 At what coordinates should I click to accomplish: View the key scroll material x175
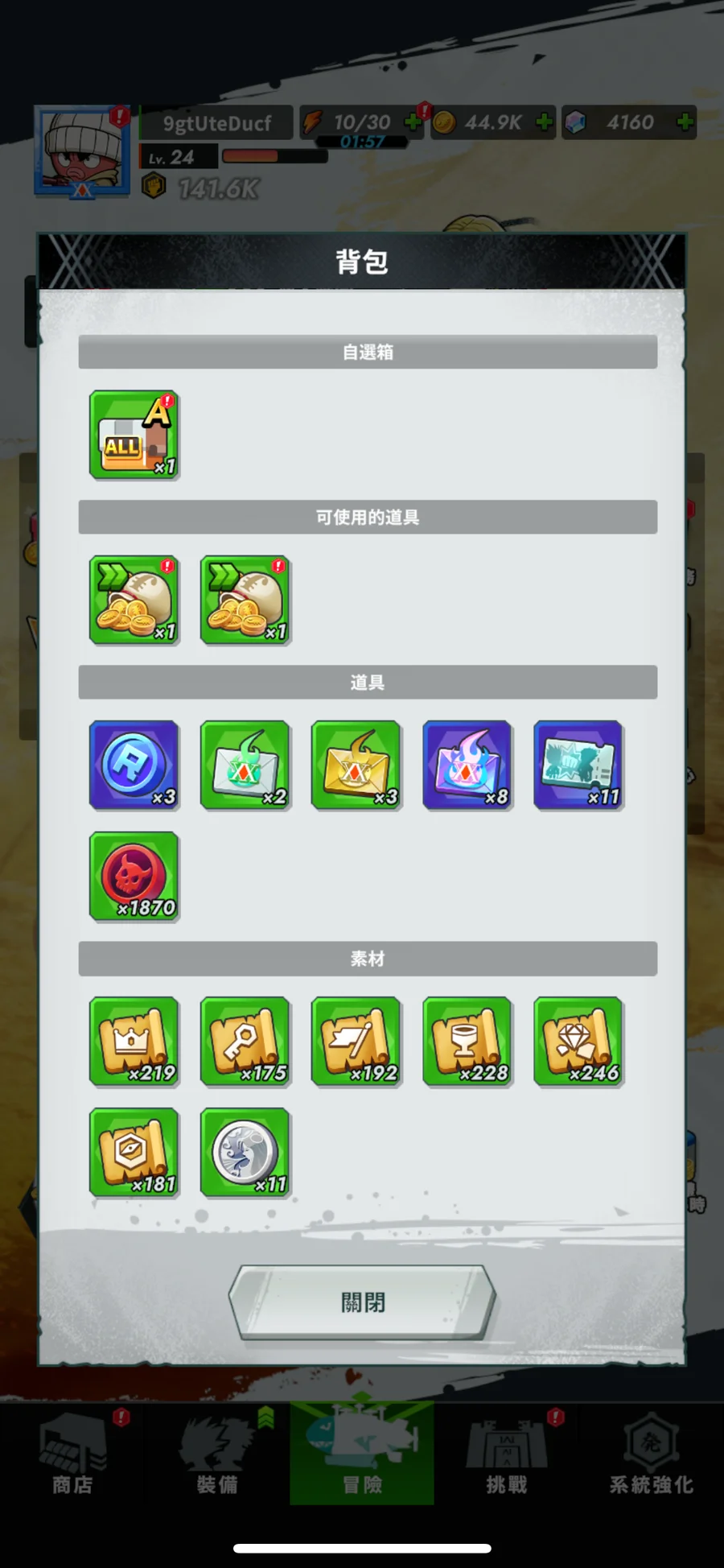click(x=245, y=1041)
